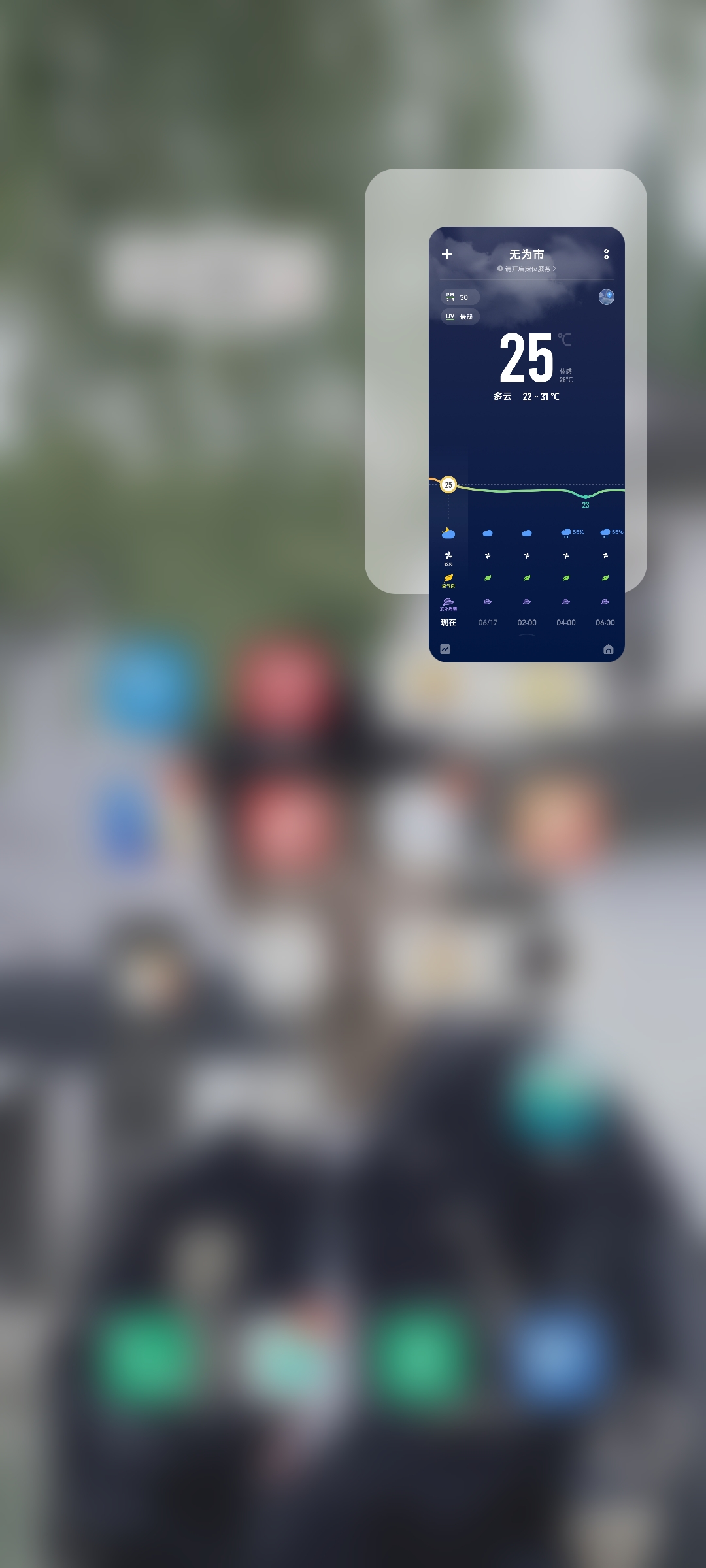Open the PM2.5 air quality chip
This screenshot has width=706, height=1568.
459,297
